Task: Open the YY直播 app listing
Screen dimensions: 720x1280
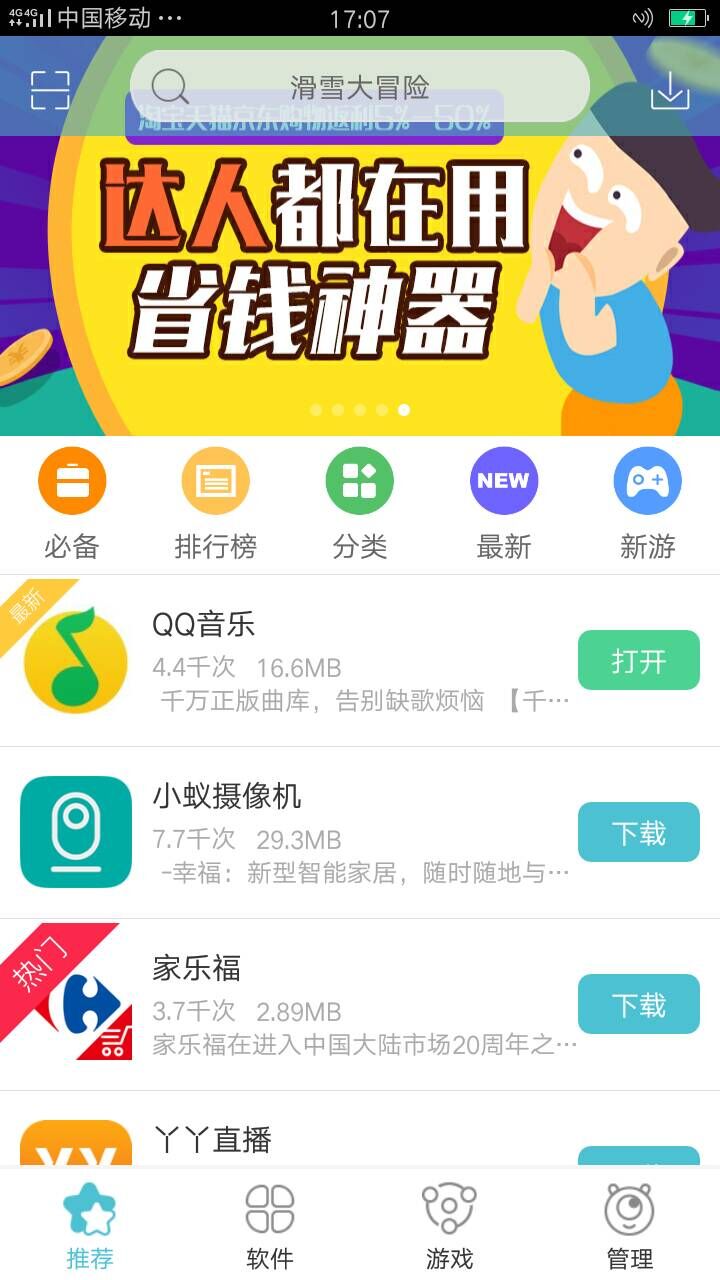Action: 300,1140
